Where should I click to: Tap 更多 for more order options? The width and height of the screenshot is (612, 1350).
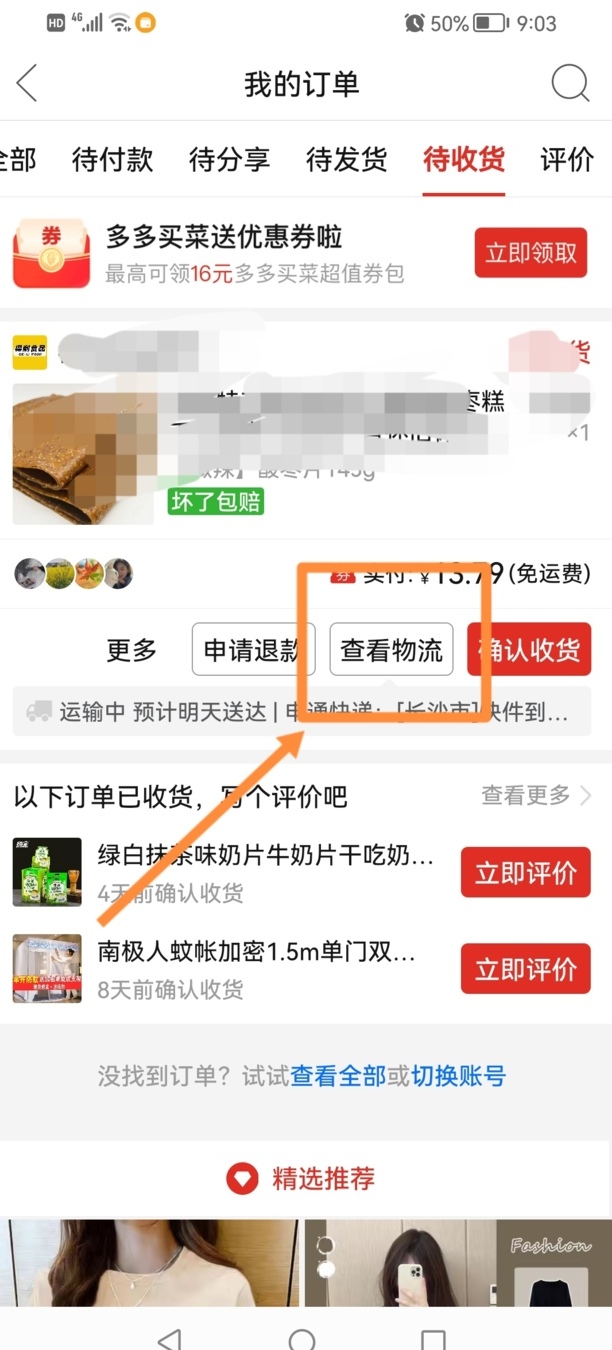(132, 650)
